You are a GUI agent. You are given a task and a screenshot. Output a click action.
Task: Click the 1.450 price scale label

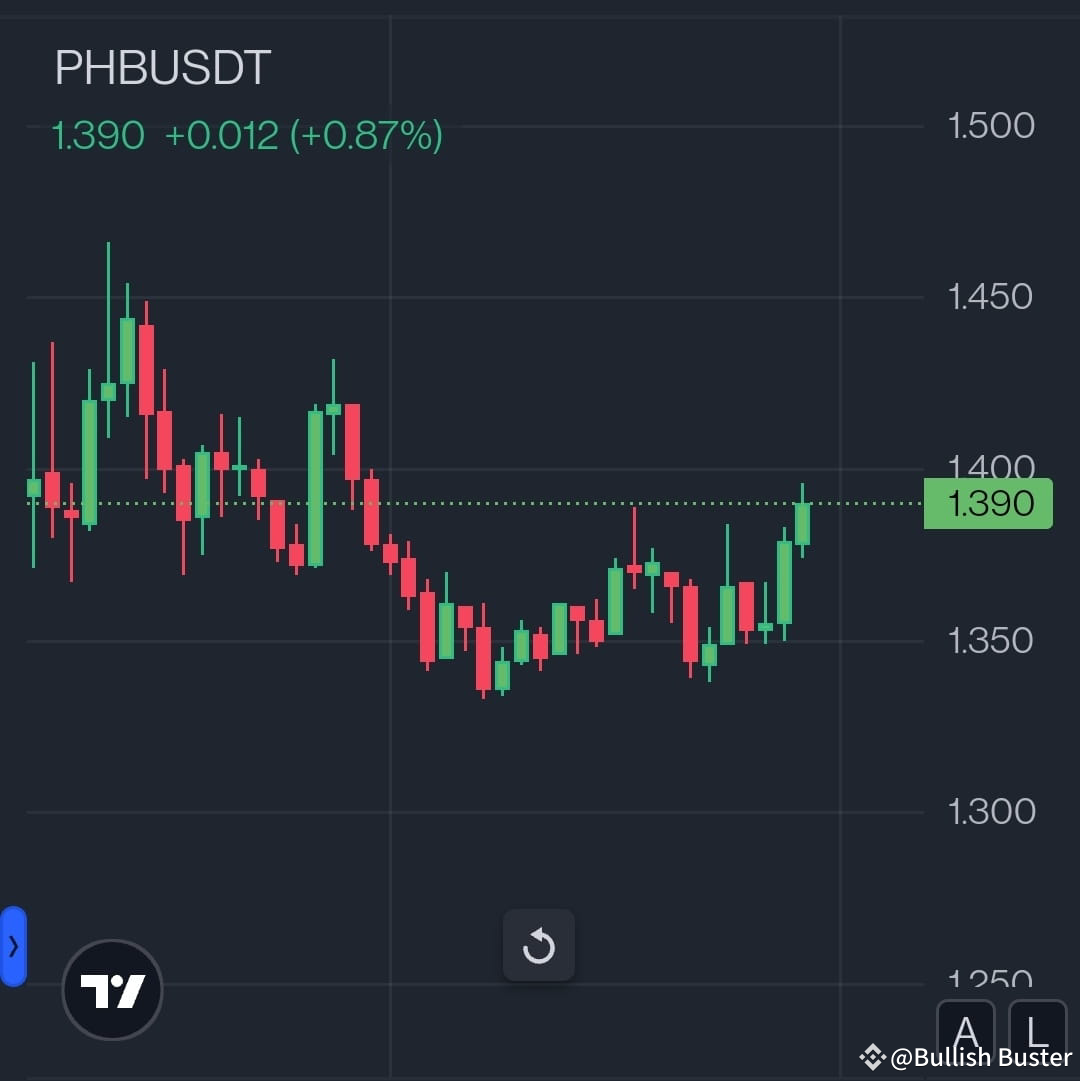991,296
